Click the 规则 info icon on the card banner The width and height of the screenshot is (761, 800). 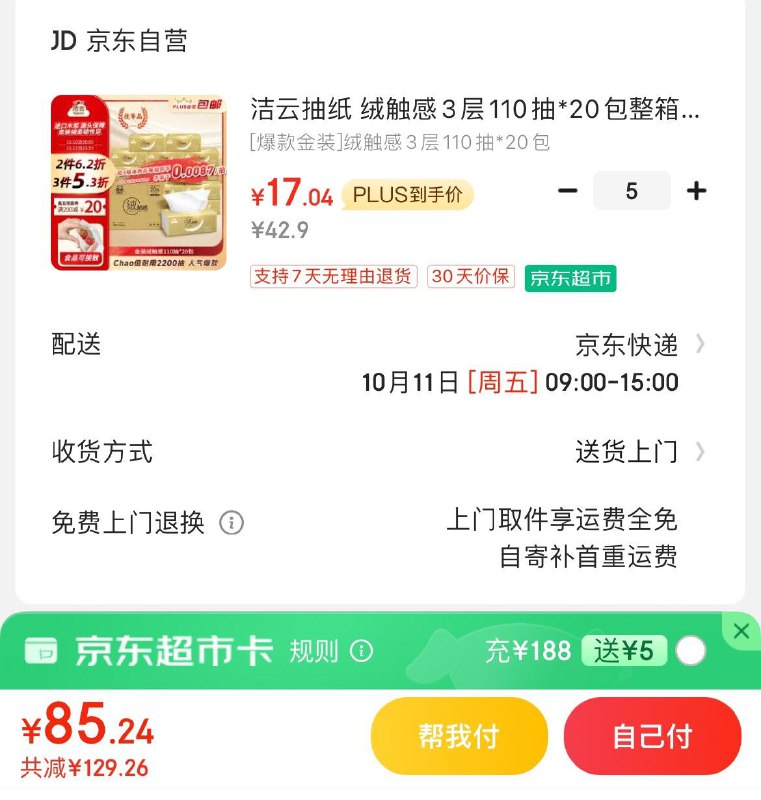tap(358, 648)
